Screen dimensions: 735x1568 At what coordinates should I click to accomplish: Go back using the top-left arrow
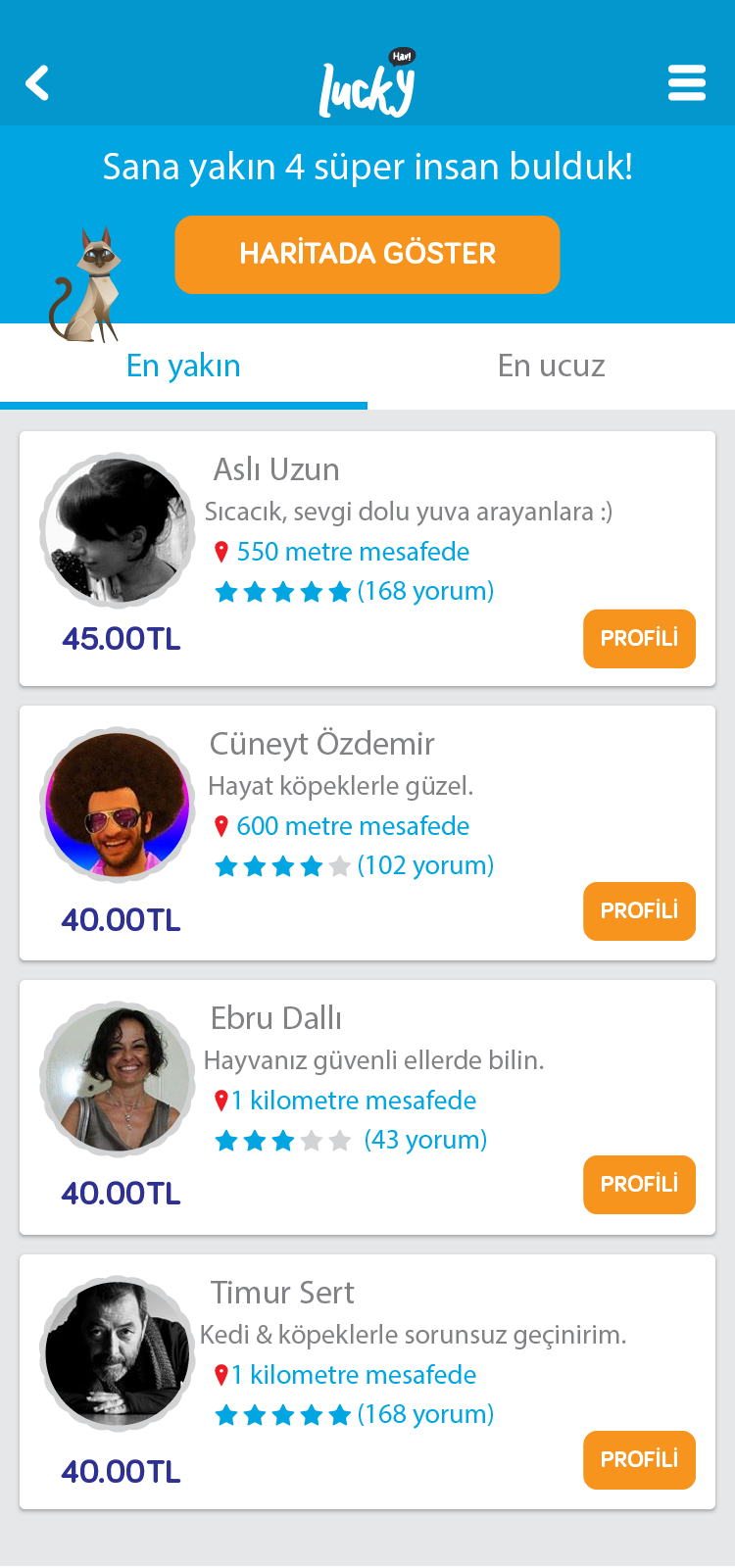pyautogui.click(x=37, y=83)
